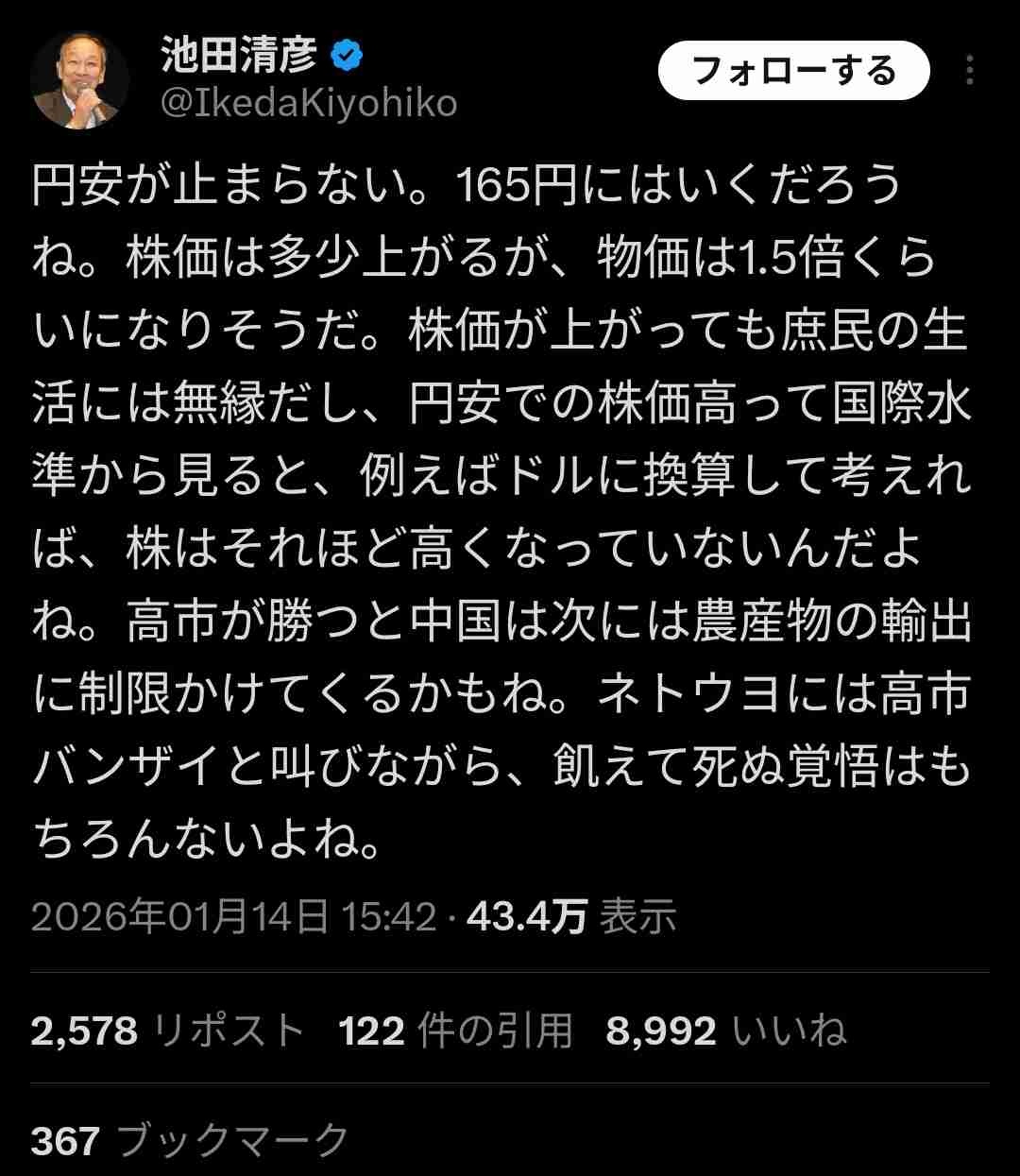Viewport: 1020px width, 1176px height.
Task: Open the @IkedaKiyohiko profile handle
Action: click(309, 103)
